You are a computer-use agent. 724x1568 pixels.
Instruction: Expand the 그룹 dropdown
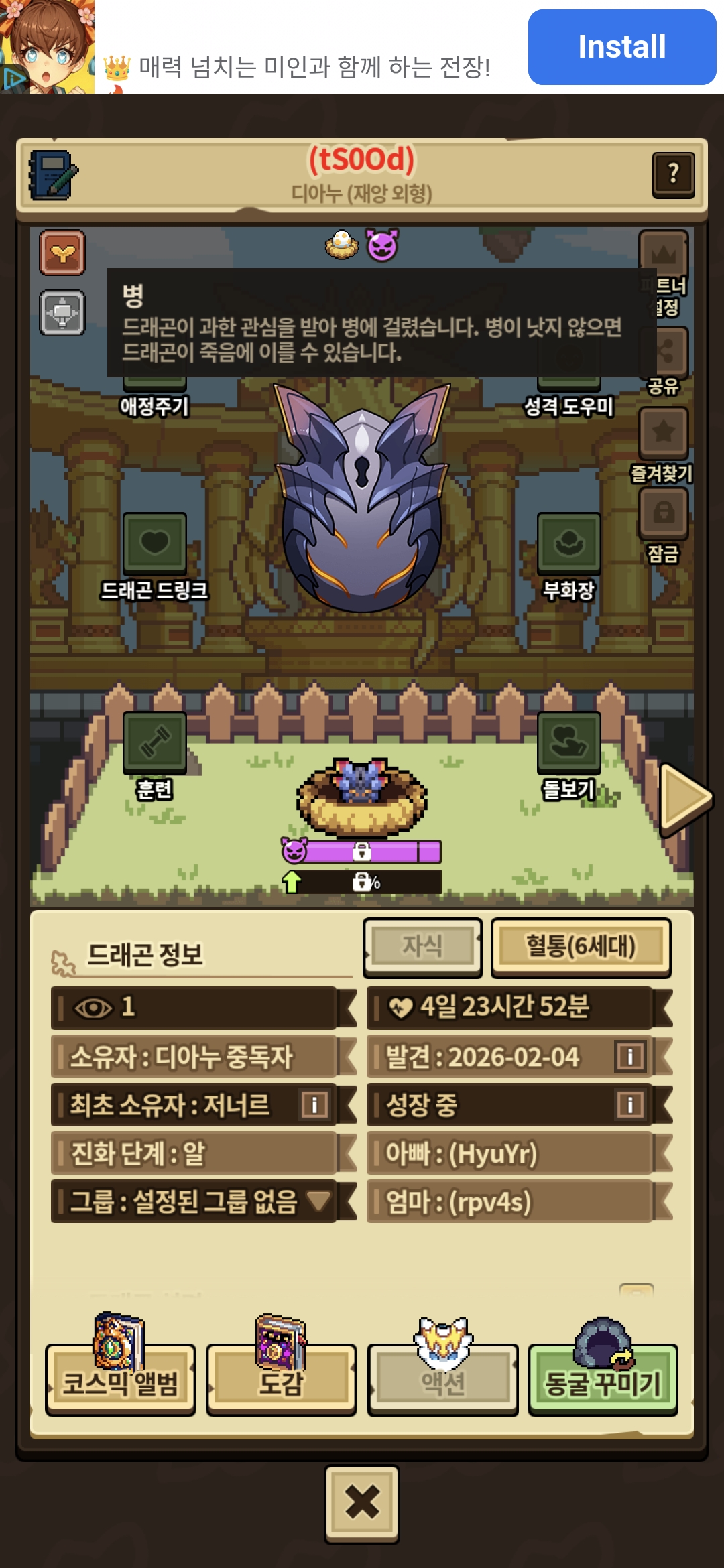(x=318, y=1201)
